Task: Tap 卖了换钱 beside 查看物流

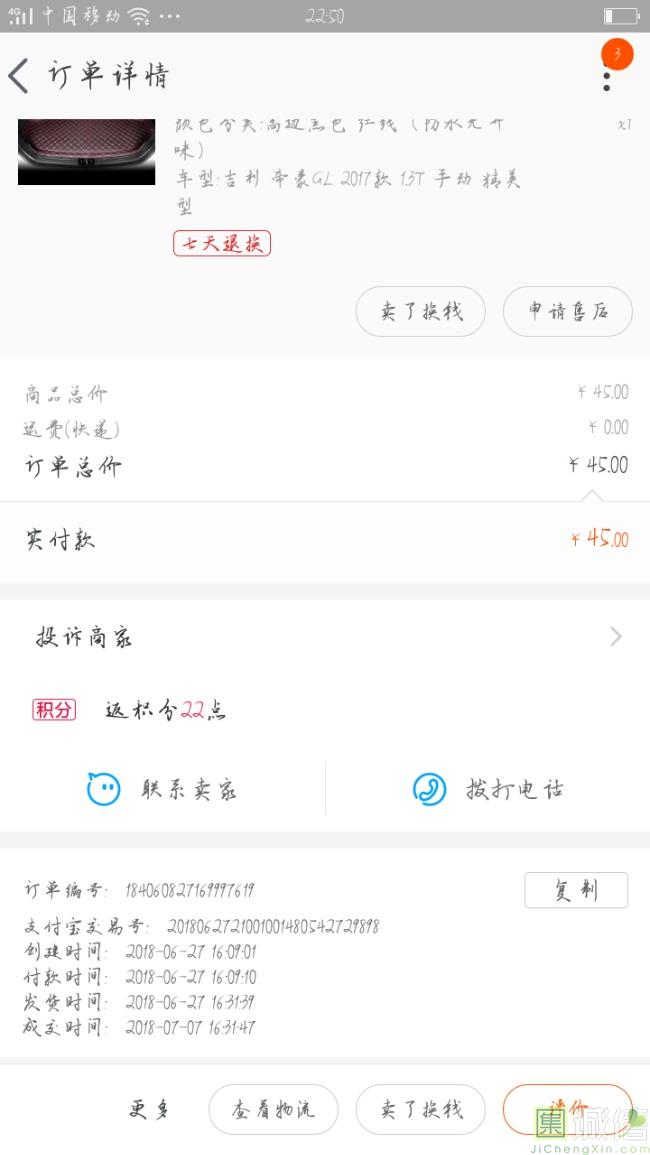Action: (x=421, y=1109)
